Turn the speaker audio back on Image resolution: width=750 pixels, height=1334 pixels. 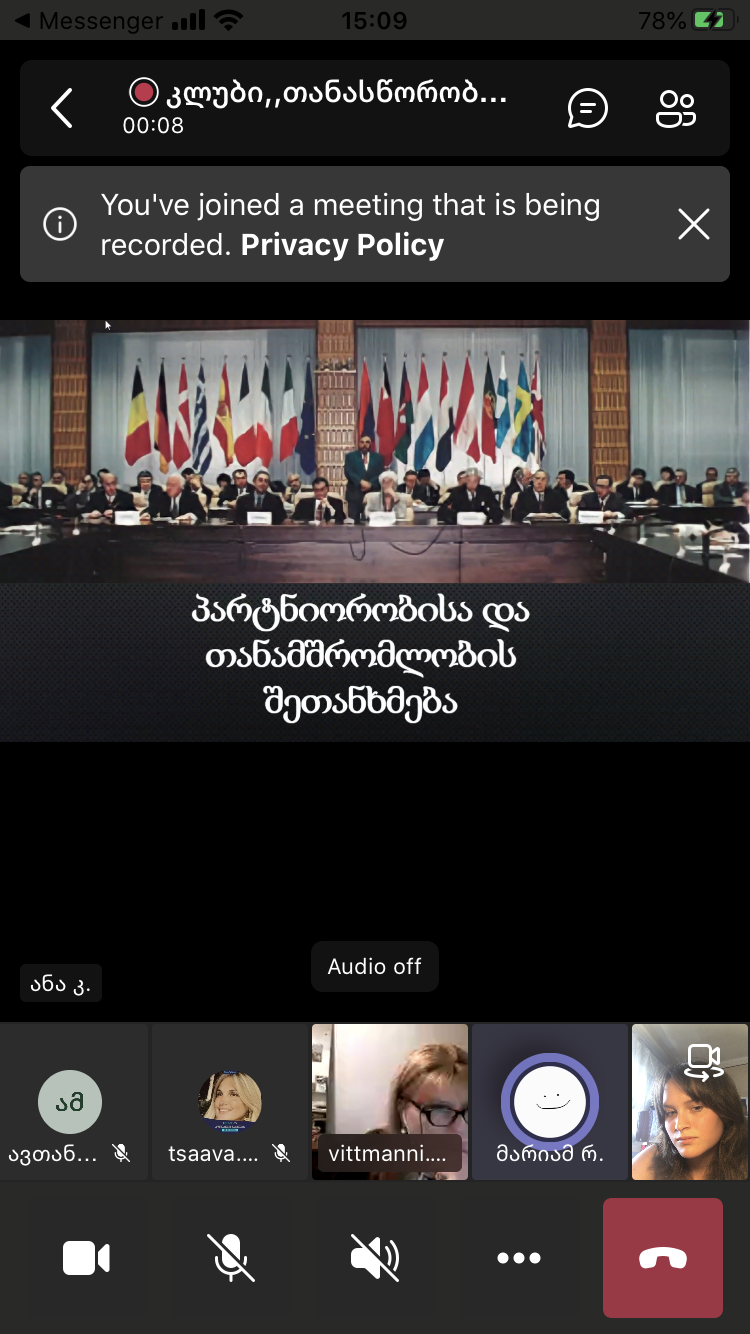[375, 1258]
